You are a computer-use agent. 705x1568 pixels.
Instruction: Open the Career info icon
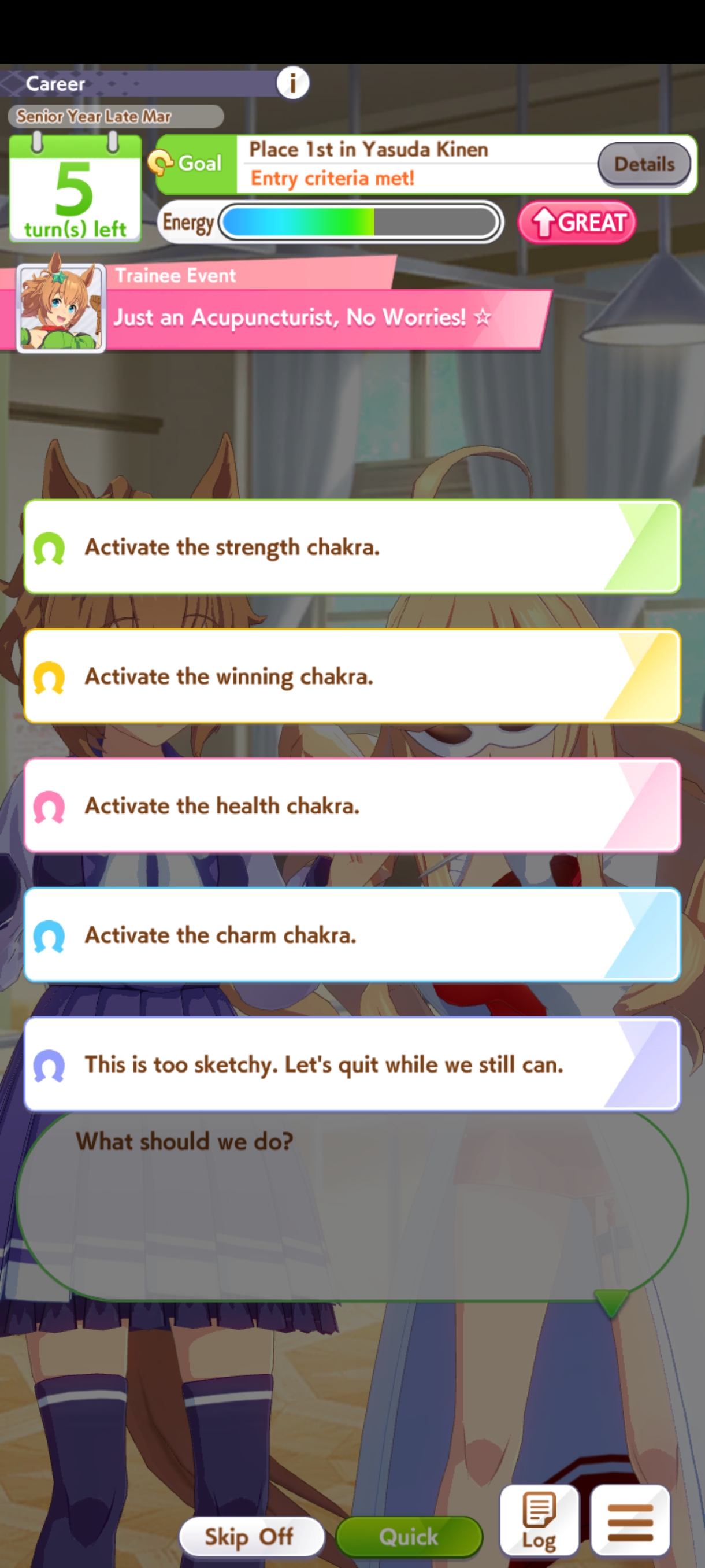tap(292, 83)
